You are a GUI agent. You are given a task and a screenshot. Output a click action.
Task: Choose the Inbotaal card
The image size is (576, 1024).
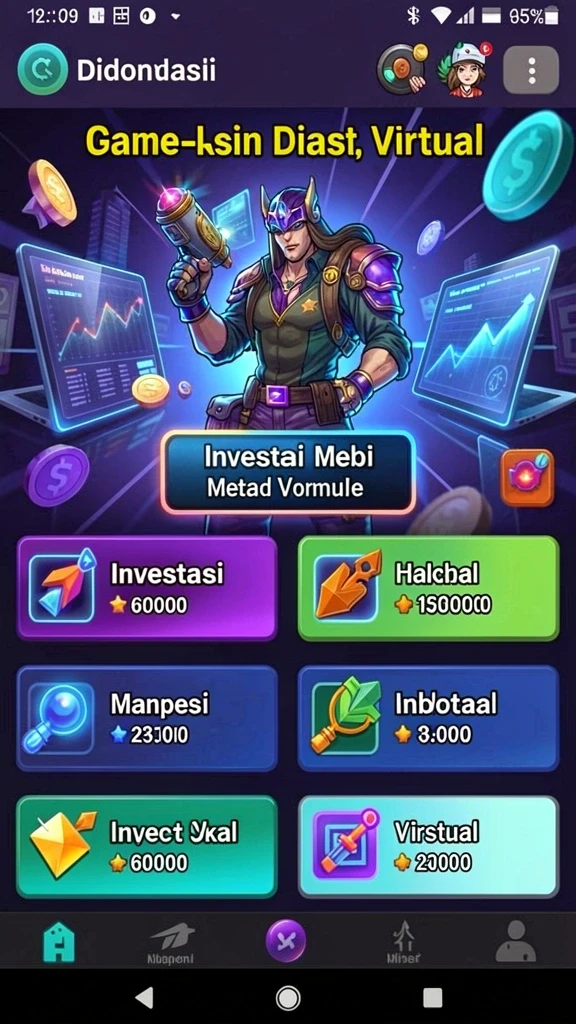428,718
